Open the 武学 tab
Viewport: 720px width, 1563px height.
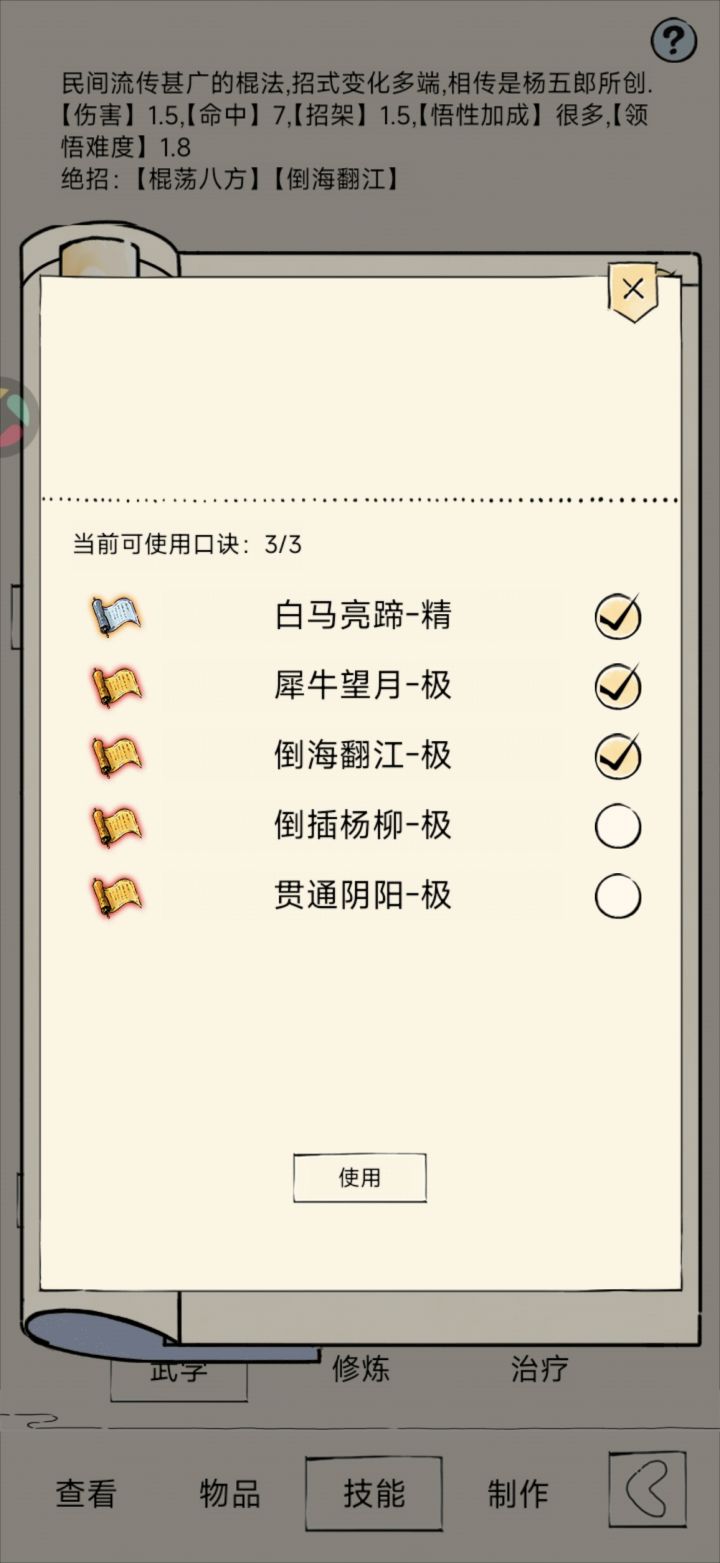(x=180, y=1370)
